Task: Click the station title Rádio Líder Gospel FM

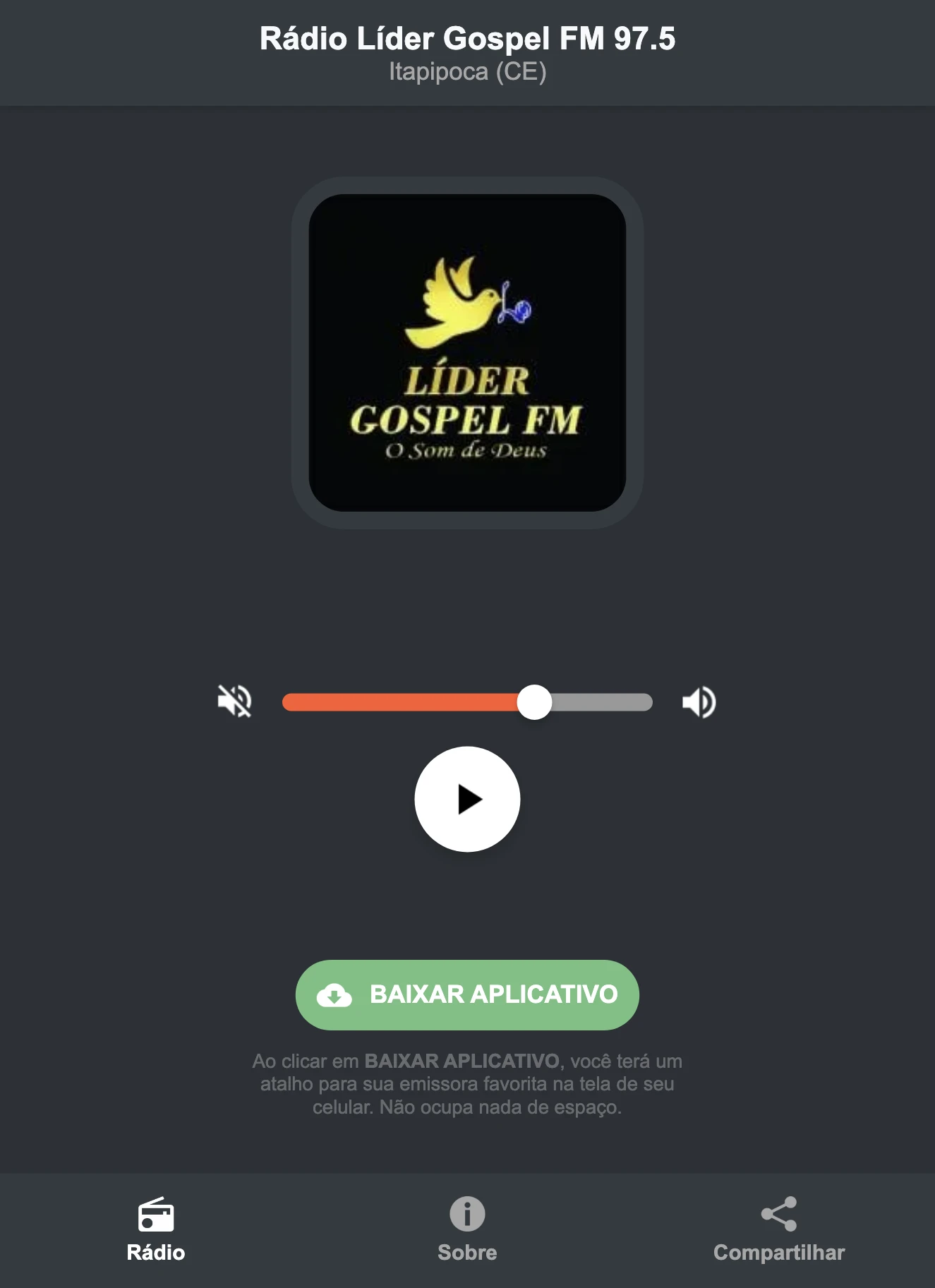Action: point(467,40)
